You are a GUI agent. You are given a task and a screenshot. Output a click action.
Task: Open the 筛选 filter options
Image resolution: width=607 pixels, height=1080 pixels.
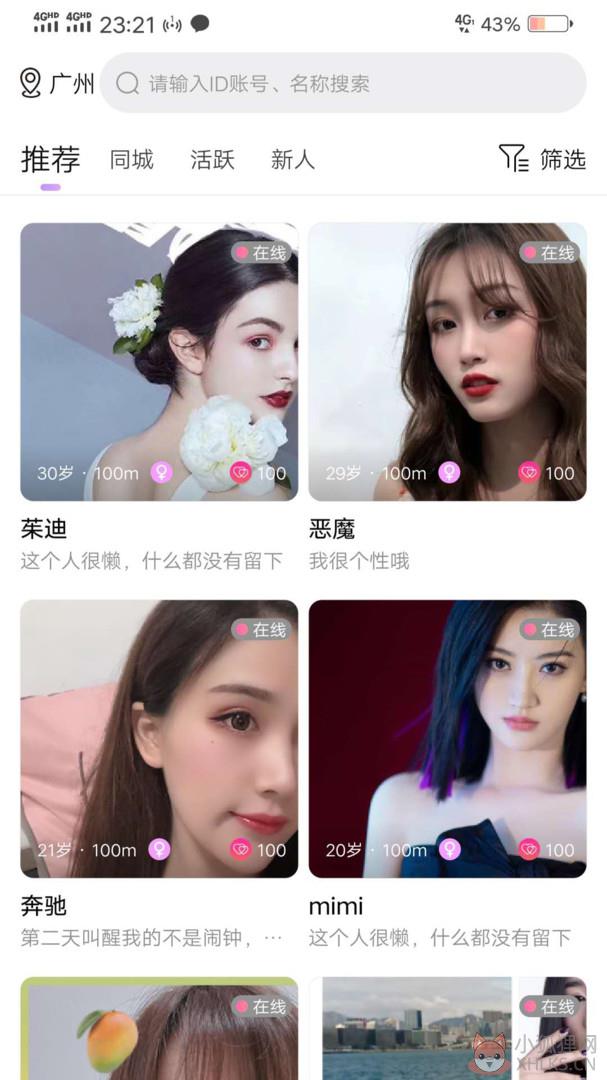point(542,158)
